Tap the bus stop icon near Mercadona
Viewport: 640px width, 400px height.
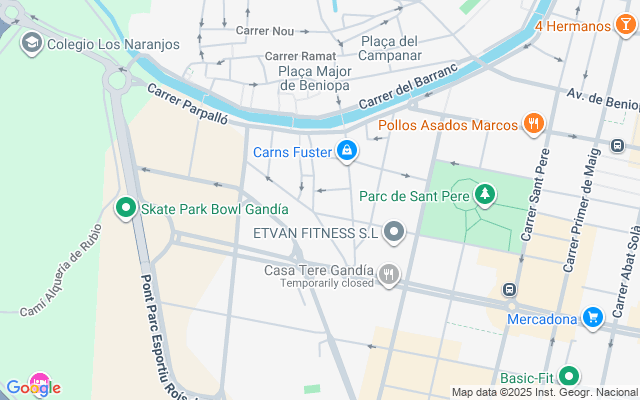pos(509,289)
